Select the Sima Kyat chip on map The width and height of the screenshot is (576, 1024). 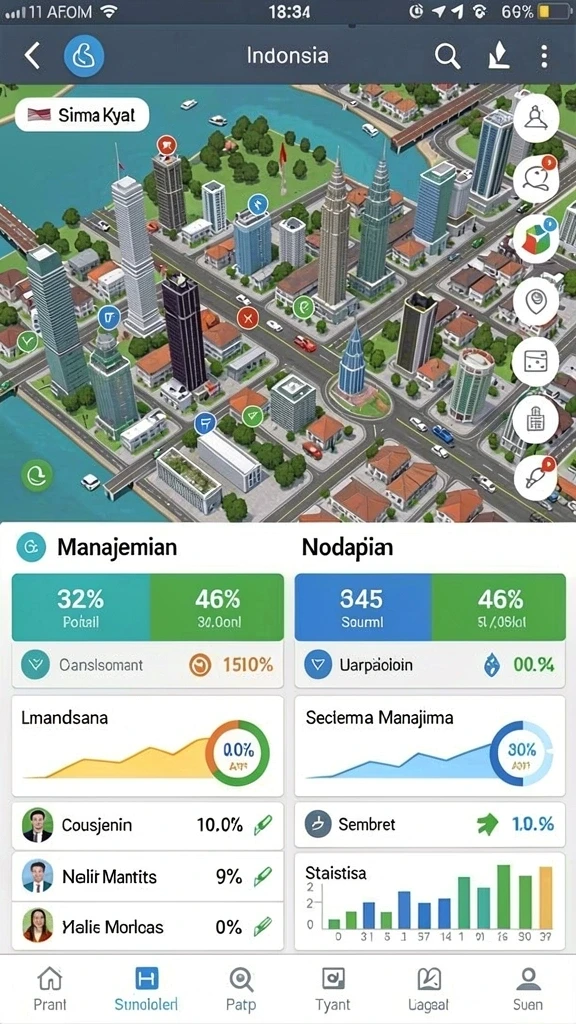click(x=82, y=116)
